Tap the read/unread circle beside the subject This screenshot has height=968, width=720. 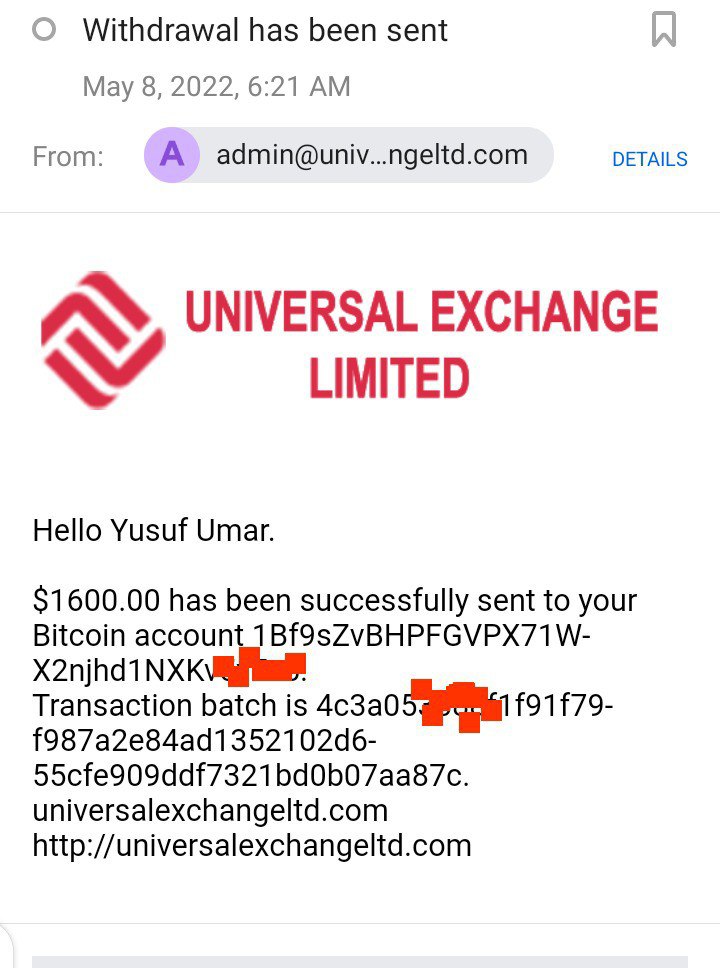[x=44, y=30]
